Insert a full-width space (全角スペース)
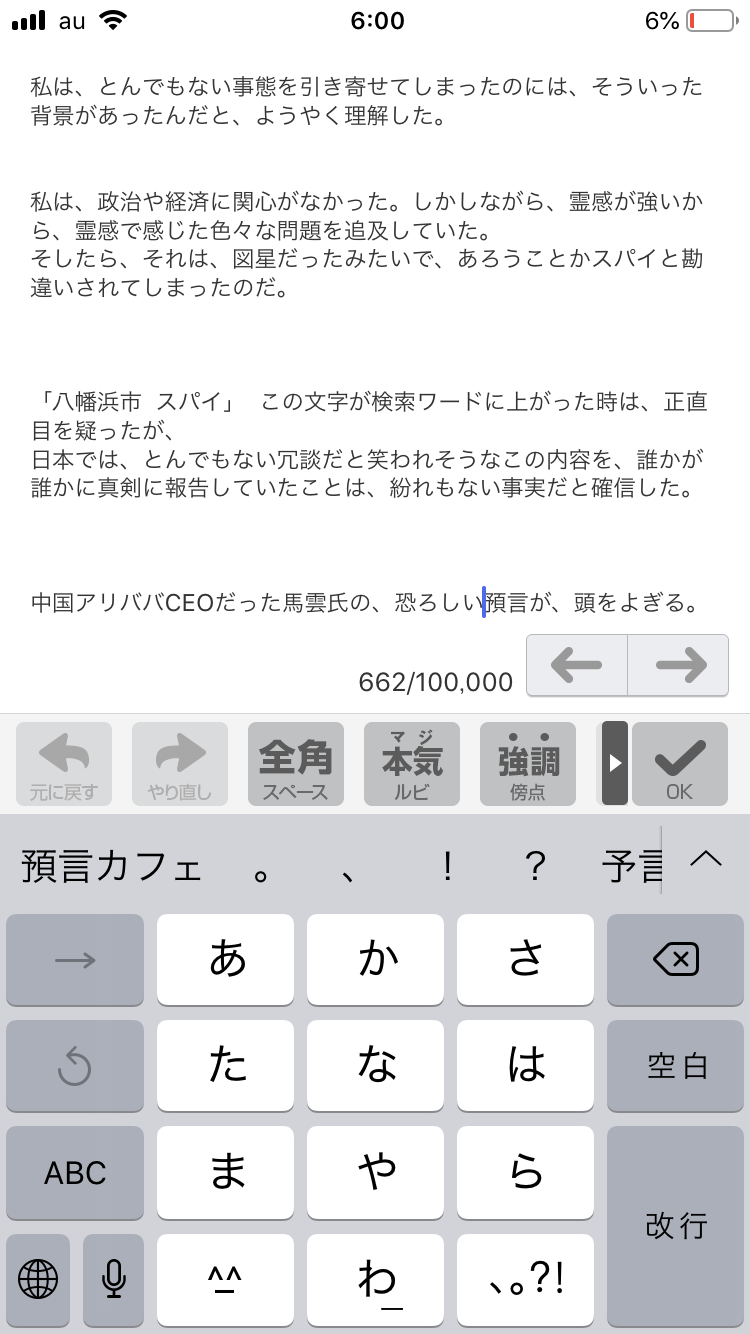 click(x=295, y=765)
